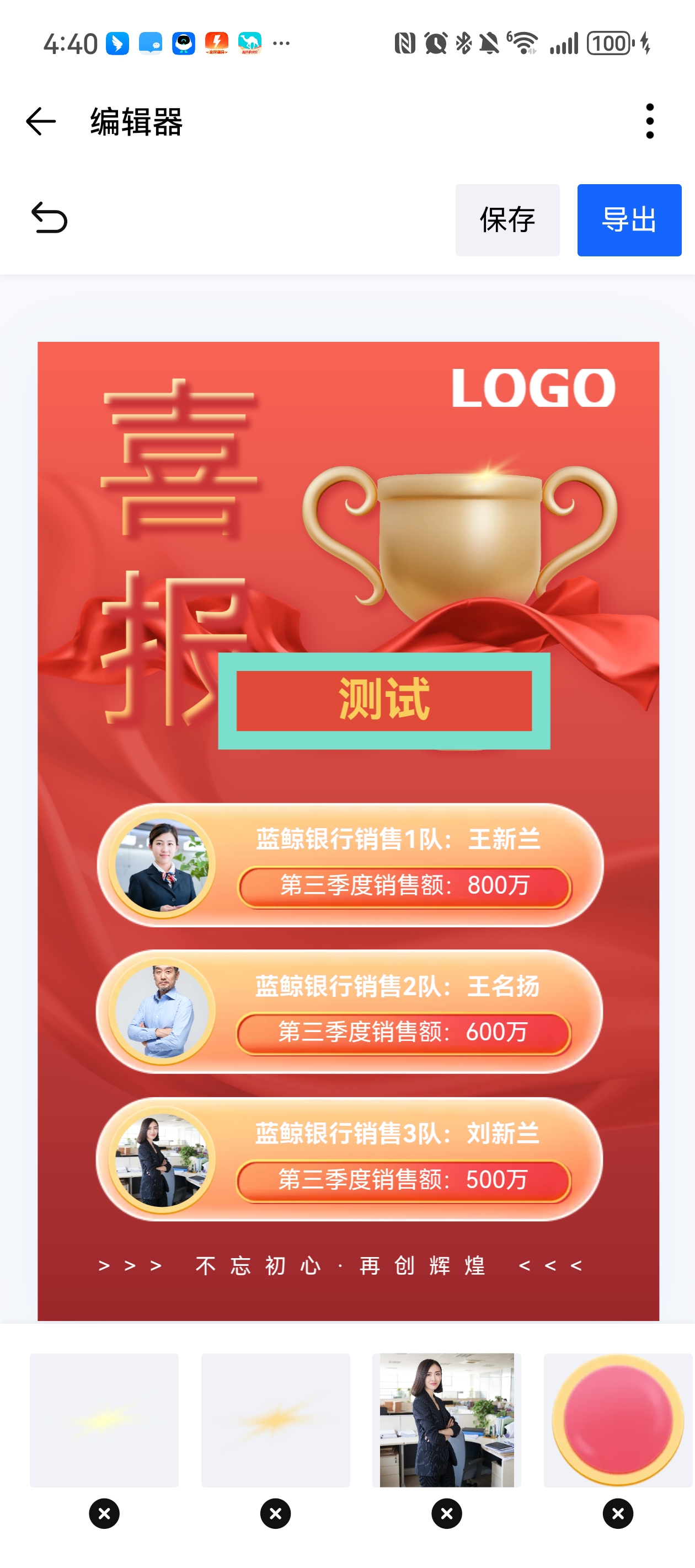
Task: Select the orange sparkle layer thumbnail
Action: point(275,1420)
